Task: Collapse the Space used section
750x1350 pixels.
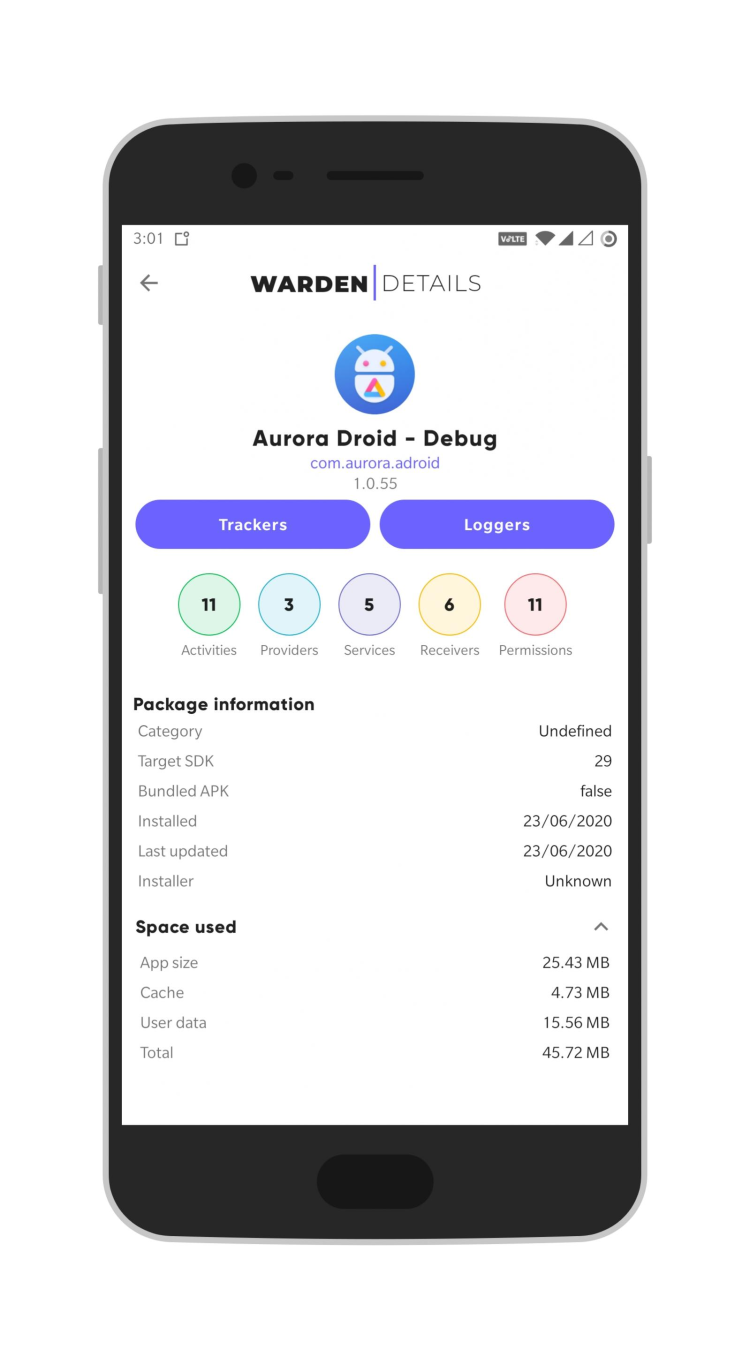Action: [x=601, y=927]
